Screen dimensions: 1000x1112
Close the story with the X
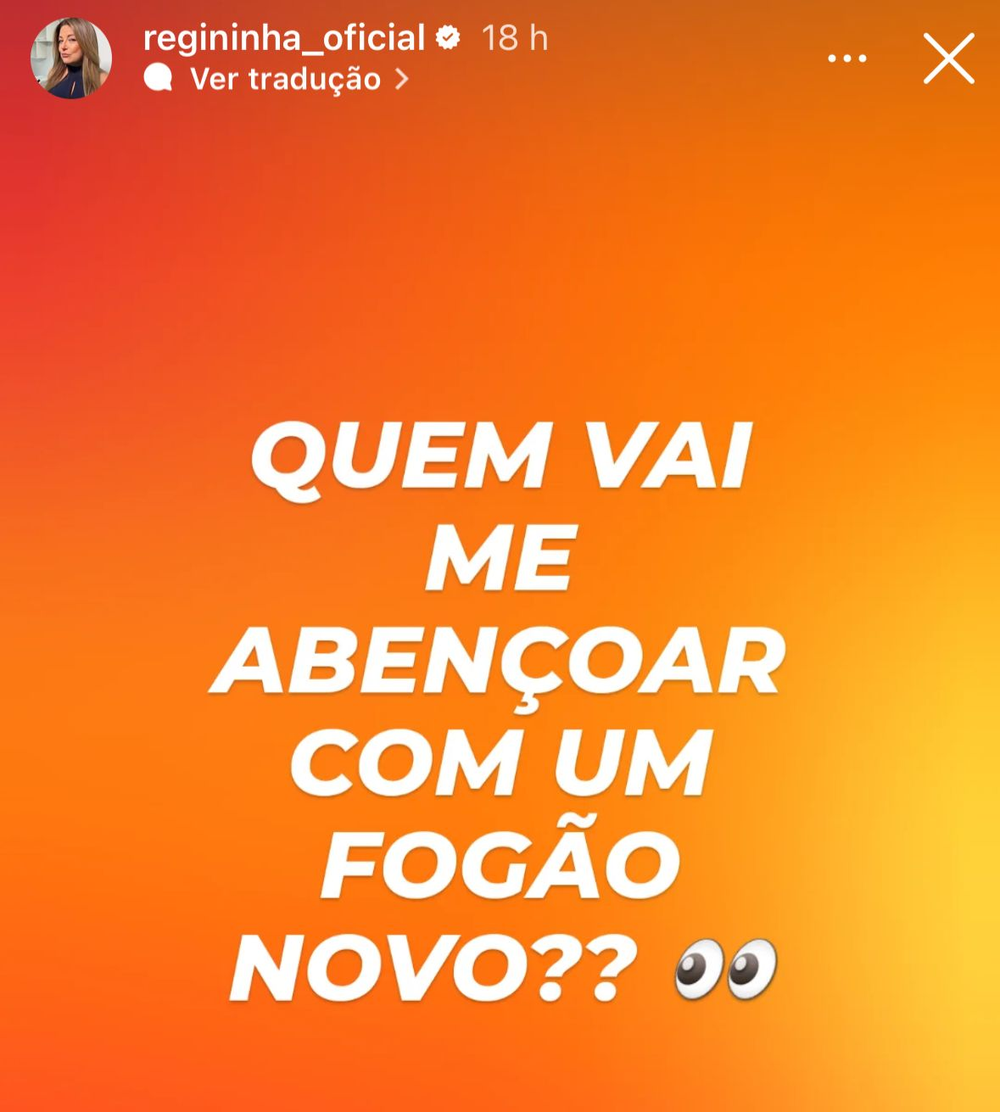click(948, 59)
